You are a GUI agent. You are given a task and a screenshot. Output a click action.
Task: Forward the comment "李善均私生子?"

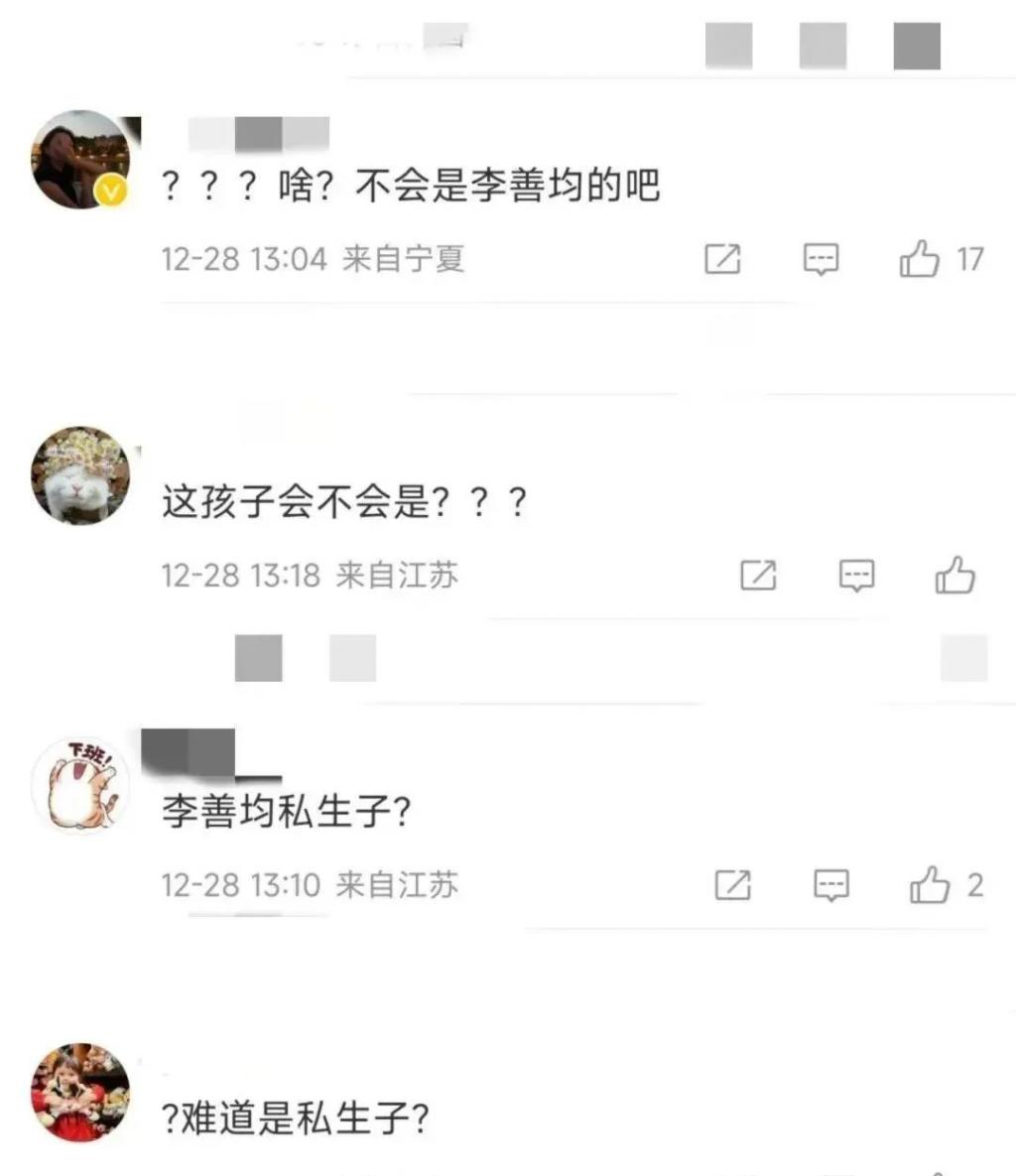(x=733, y=884)
